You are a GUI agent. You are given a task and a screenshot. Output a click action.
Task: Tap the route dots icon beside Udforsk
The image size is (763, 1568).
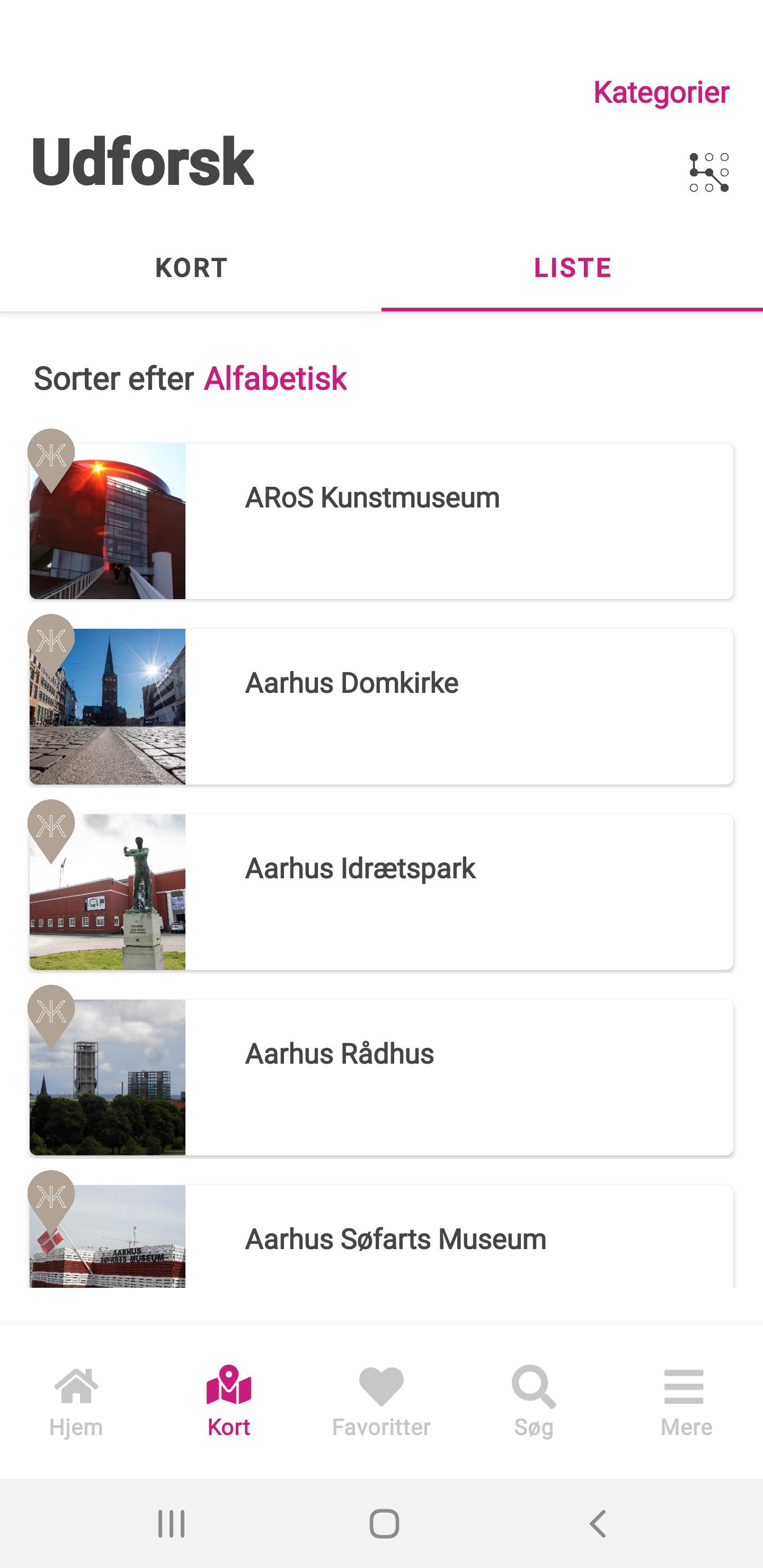pos(709,172)
